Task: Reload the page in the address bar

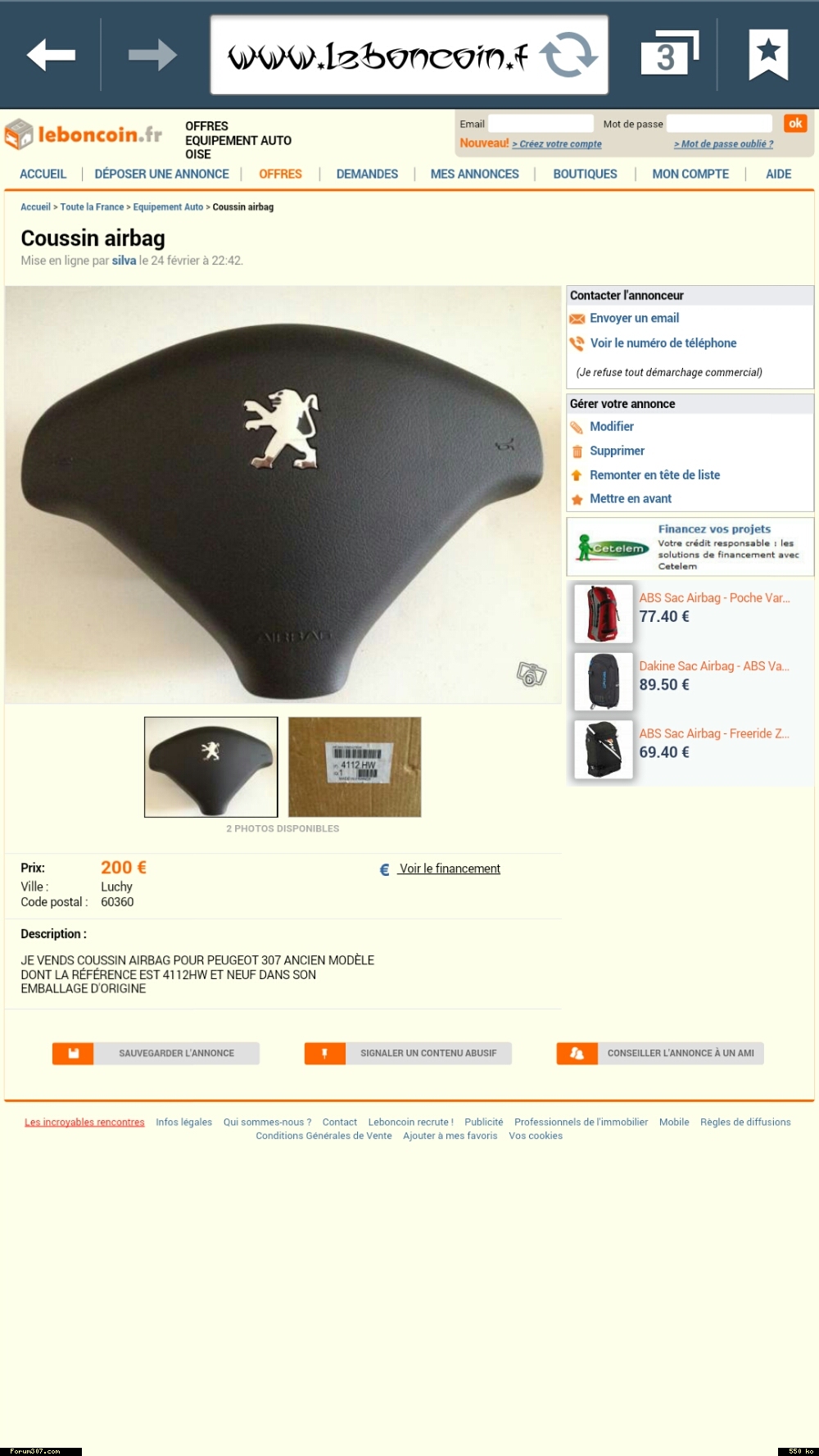Action: pyautogui.click(x=568, y=56)
